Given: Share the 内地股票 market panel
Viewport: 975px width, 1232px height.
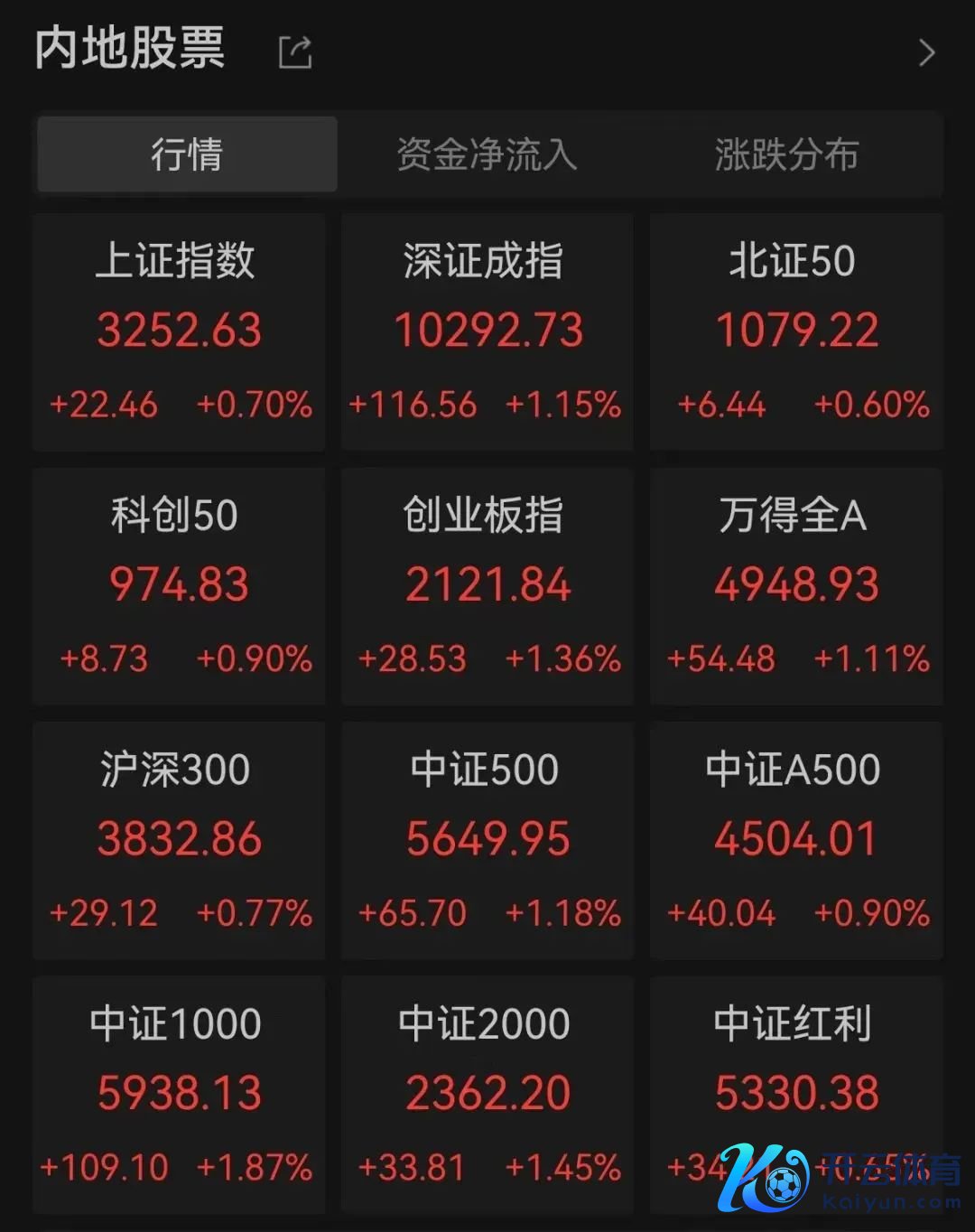Looking at the screenshot, I should [295, 52].
